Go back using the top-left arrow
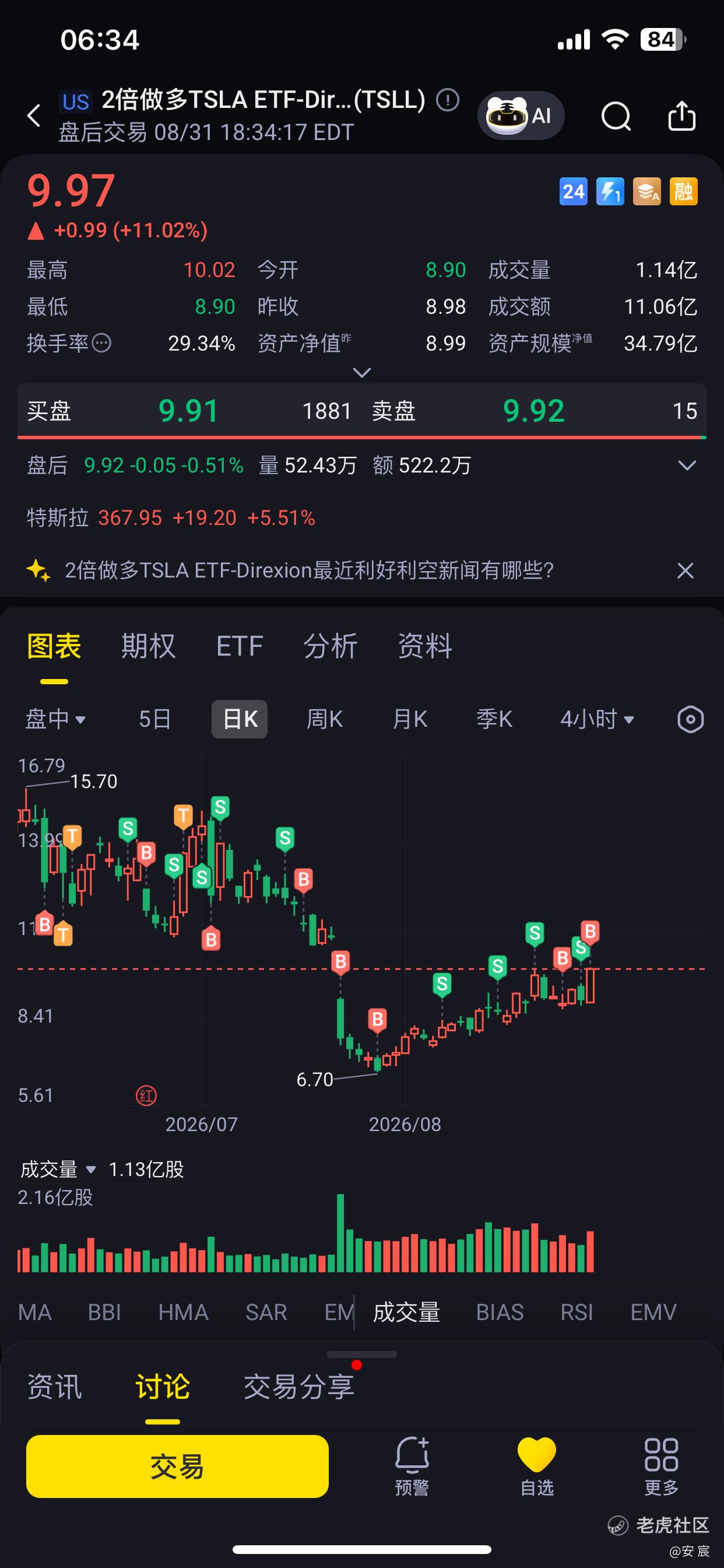The width and height of the screenshot is (724, 1568). pos(34,115)
